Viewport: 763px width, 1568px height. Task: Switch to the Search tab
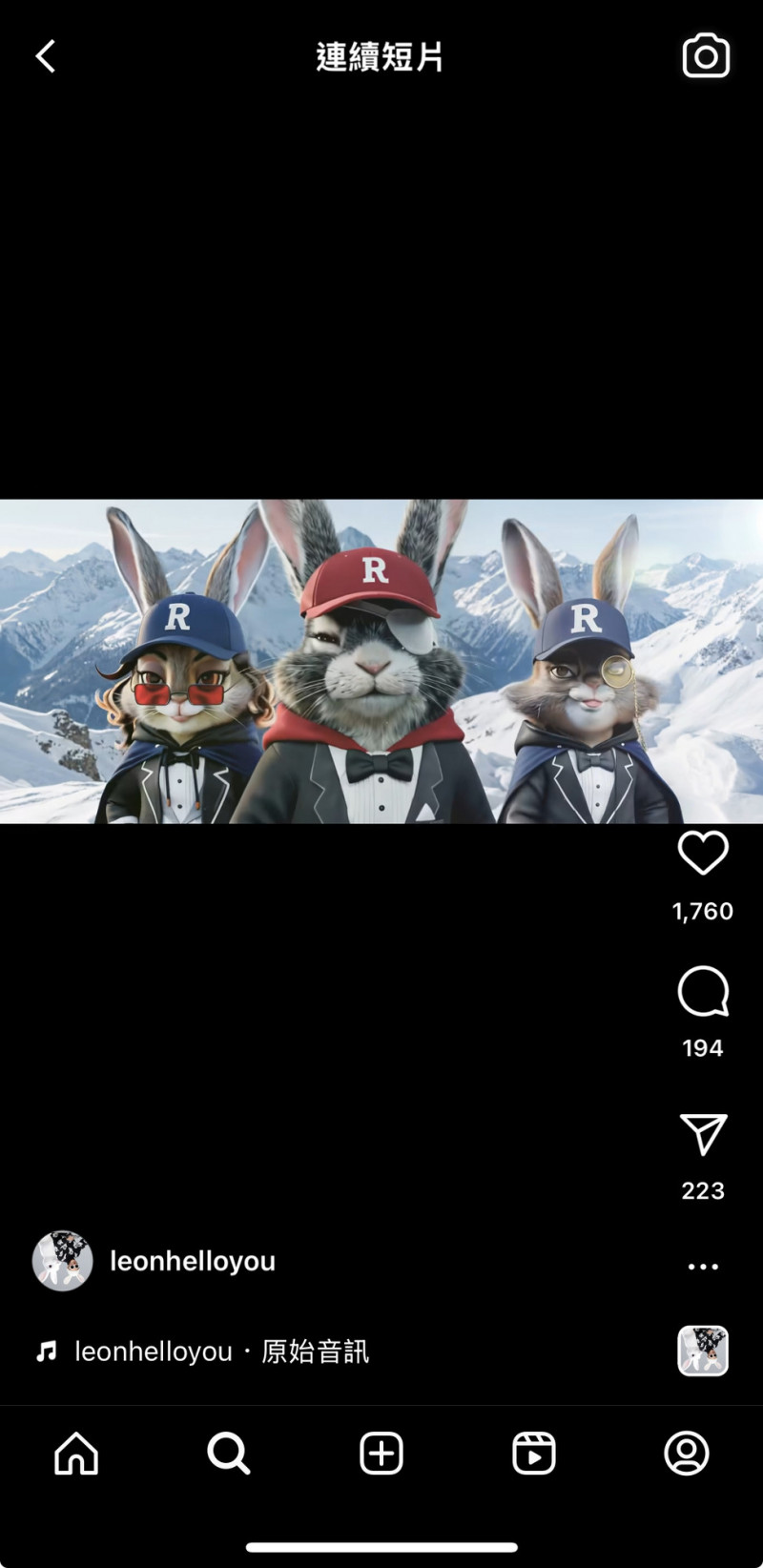coord(229,1454)
